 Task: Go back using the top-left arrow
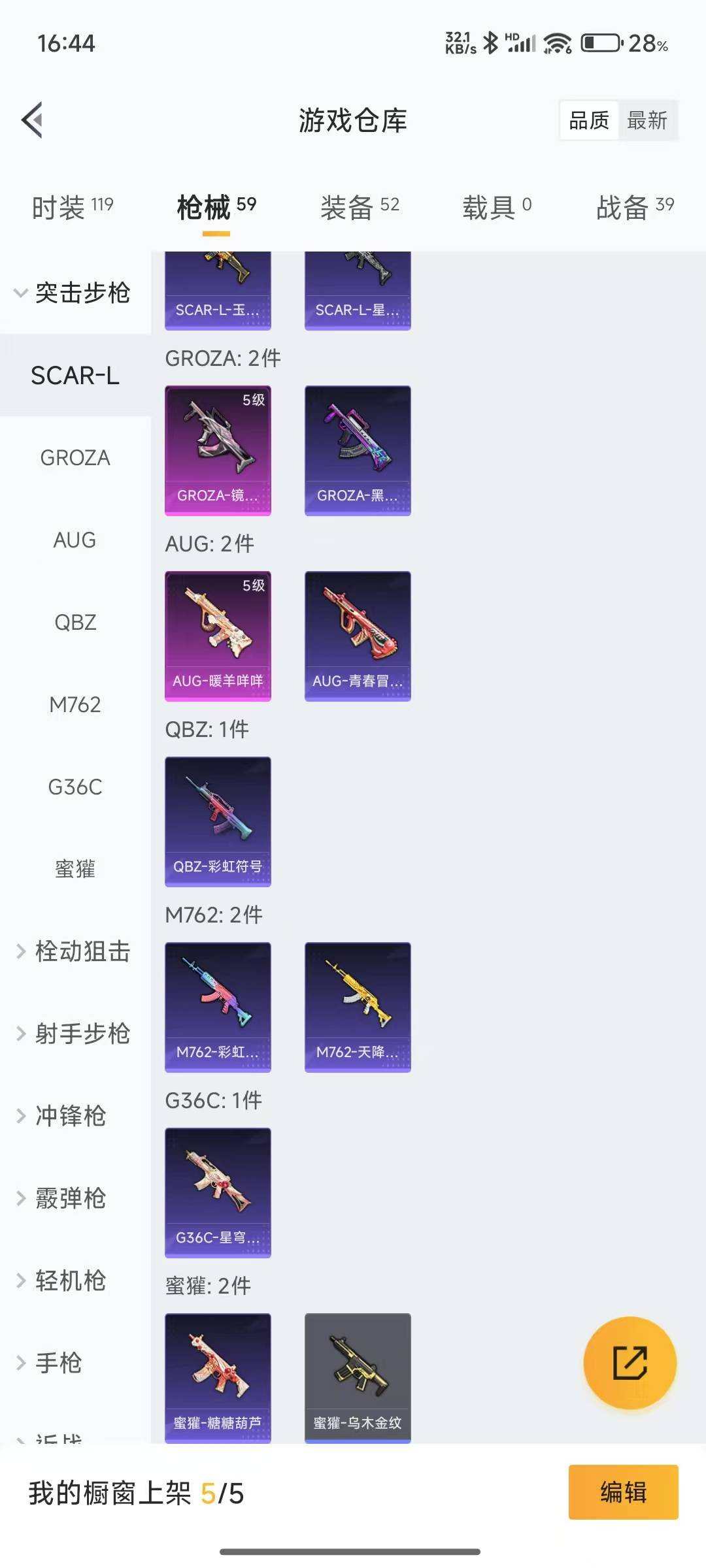tap(33, 120)
